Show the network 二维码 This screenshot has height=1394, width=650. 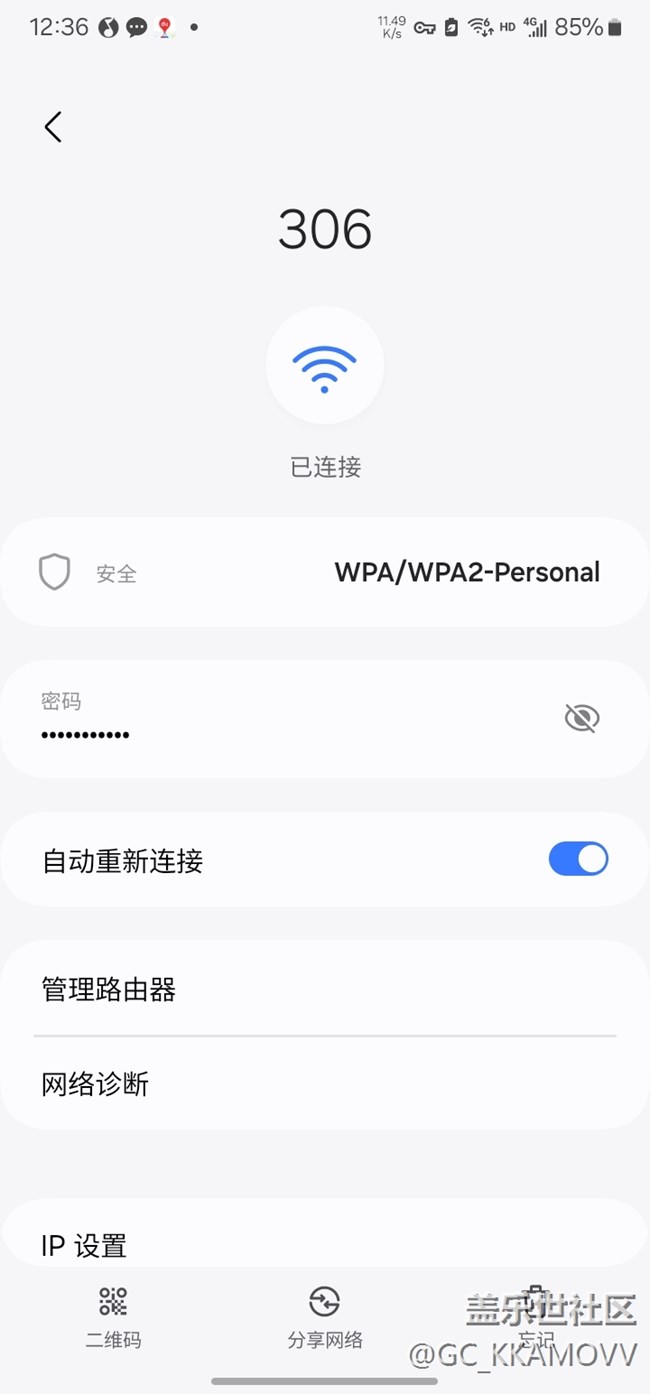tap(113, 1318)
